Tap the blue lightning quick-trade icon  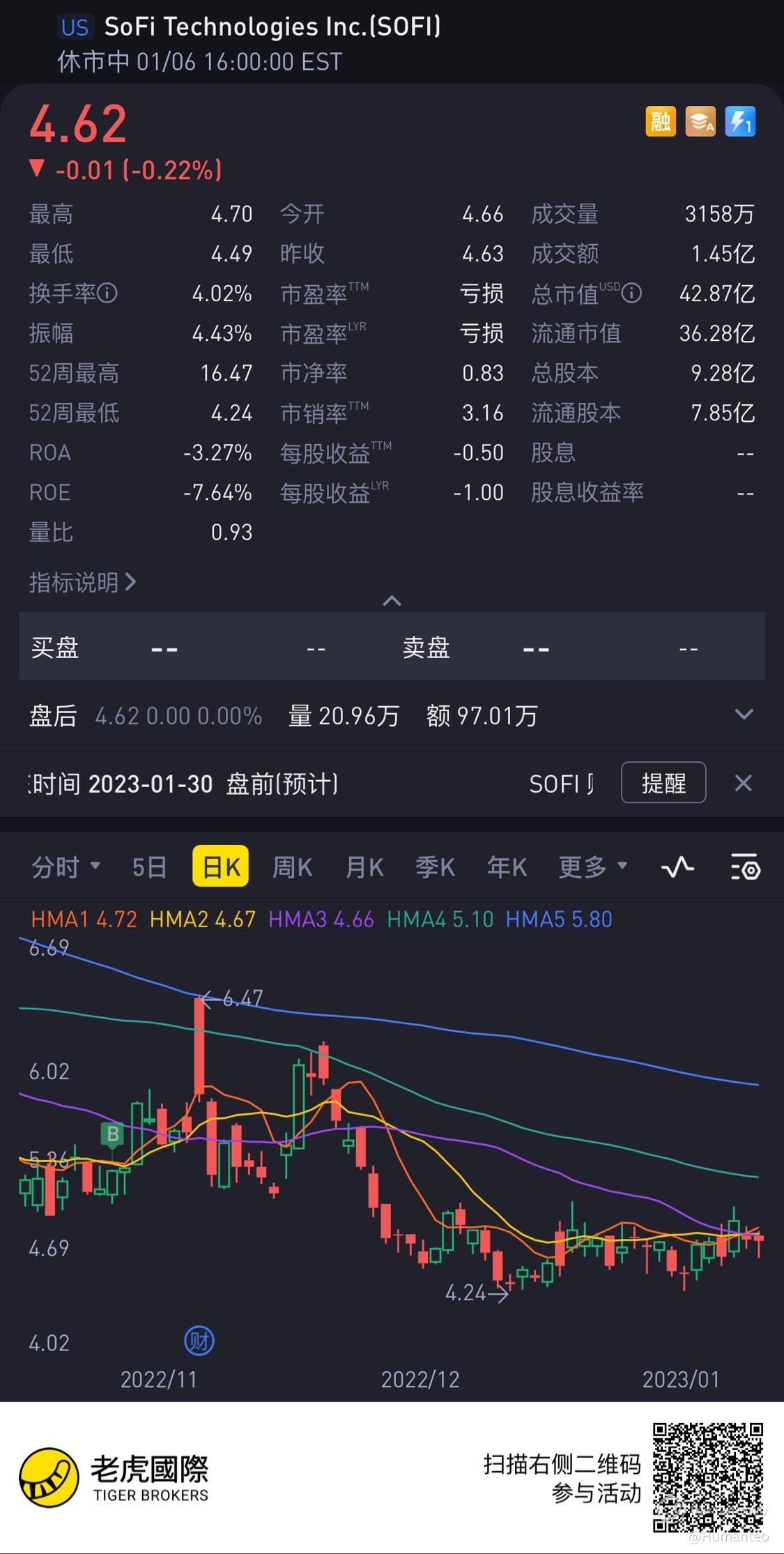740,122
